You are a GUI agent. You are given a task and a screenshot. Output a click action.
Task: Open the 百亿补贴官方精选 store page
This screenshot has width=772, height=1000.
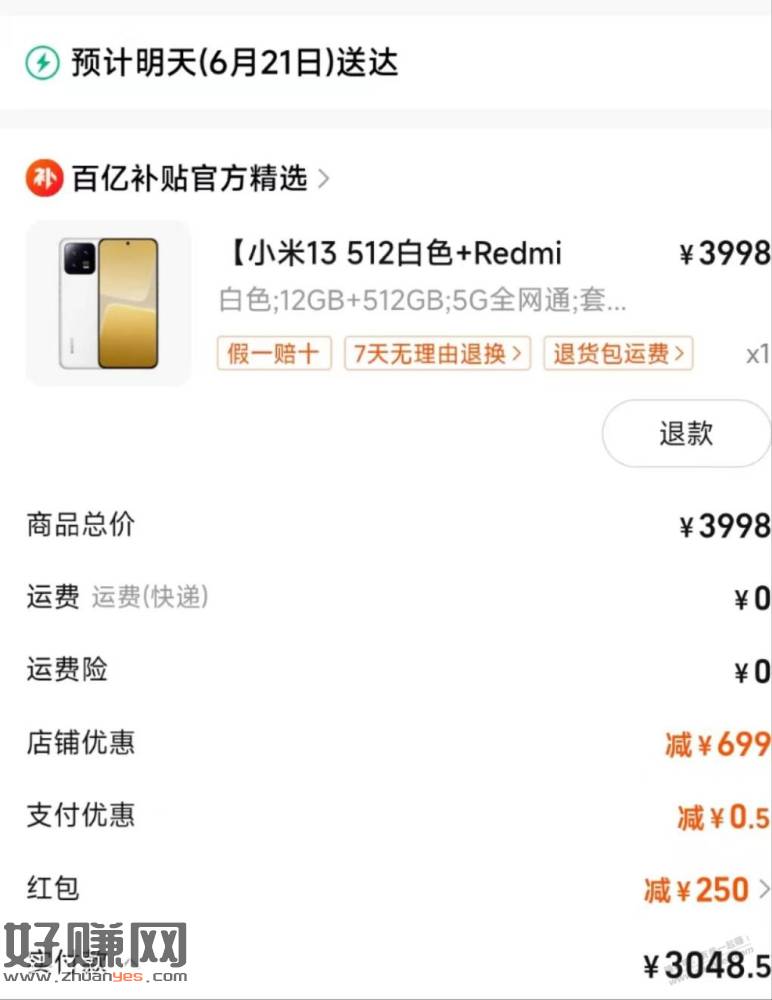(190, 179)
